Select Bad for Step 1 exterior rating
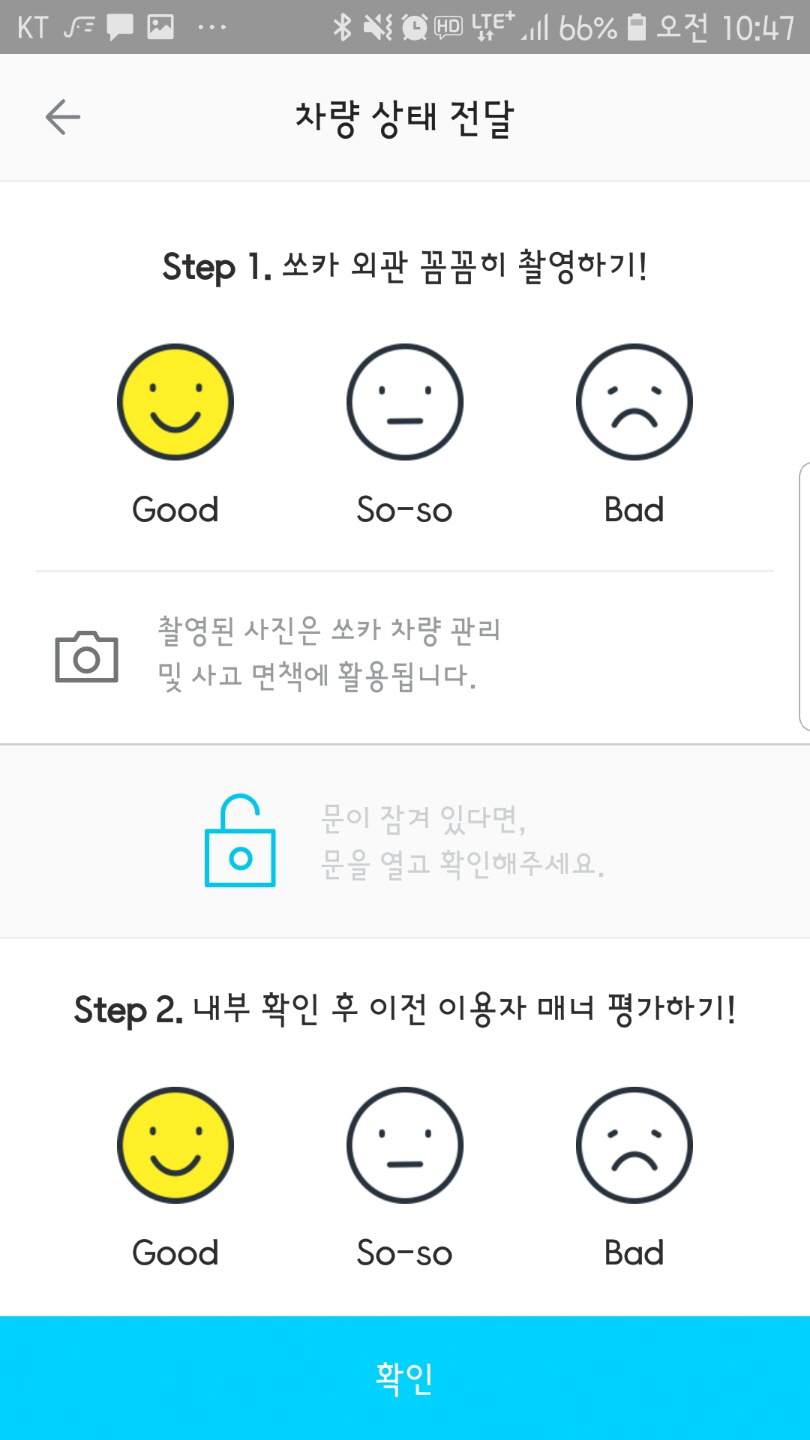 (x=634, y=403)
